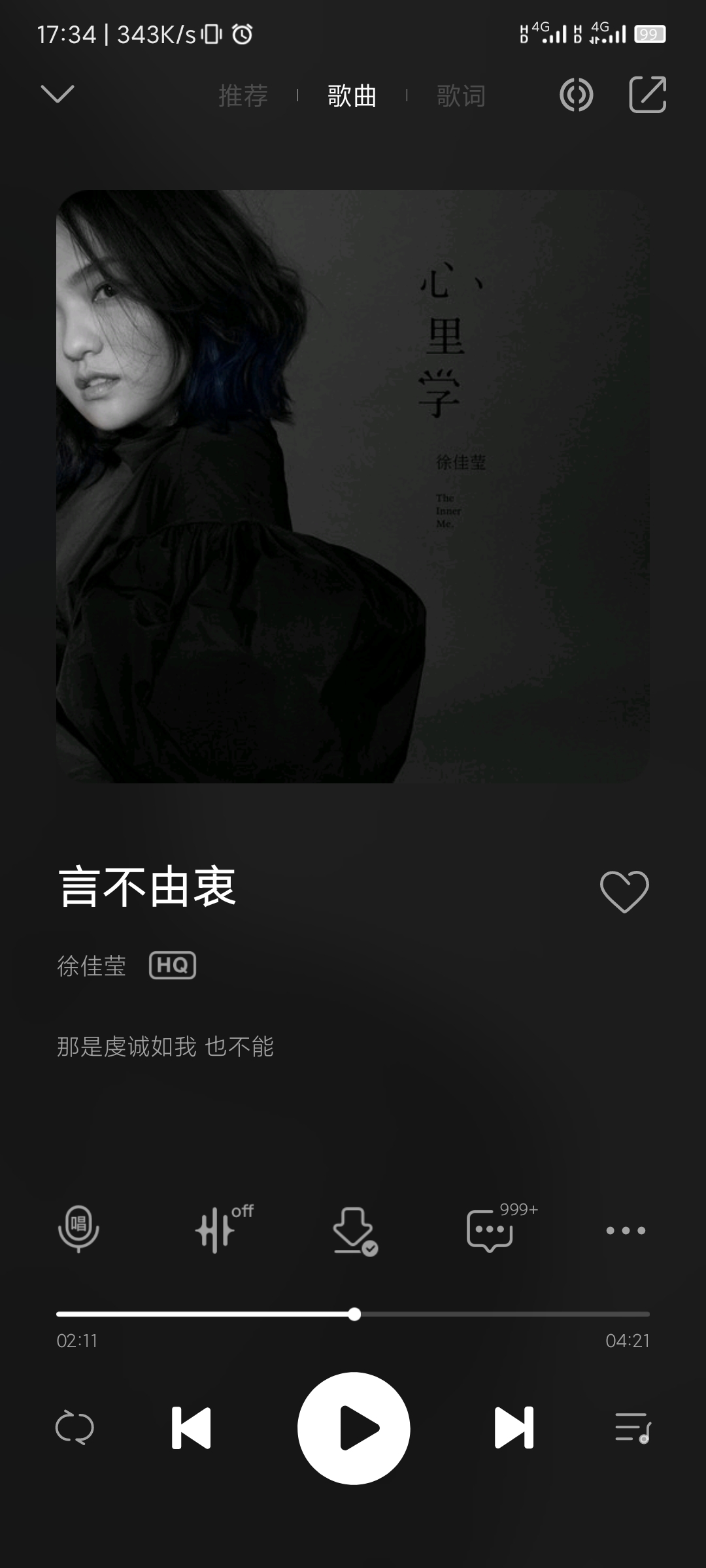Open the sound effects equalizer

[x=222, y=1229]
